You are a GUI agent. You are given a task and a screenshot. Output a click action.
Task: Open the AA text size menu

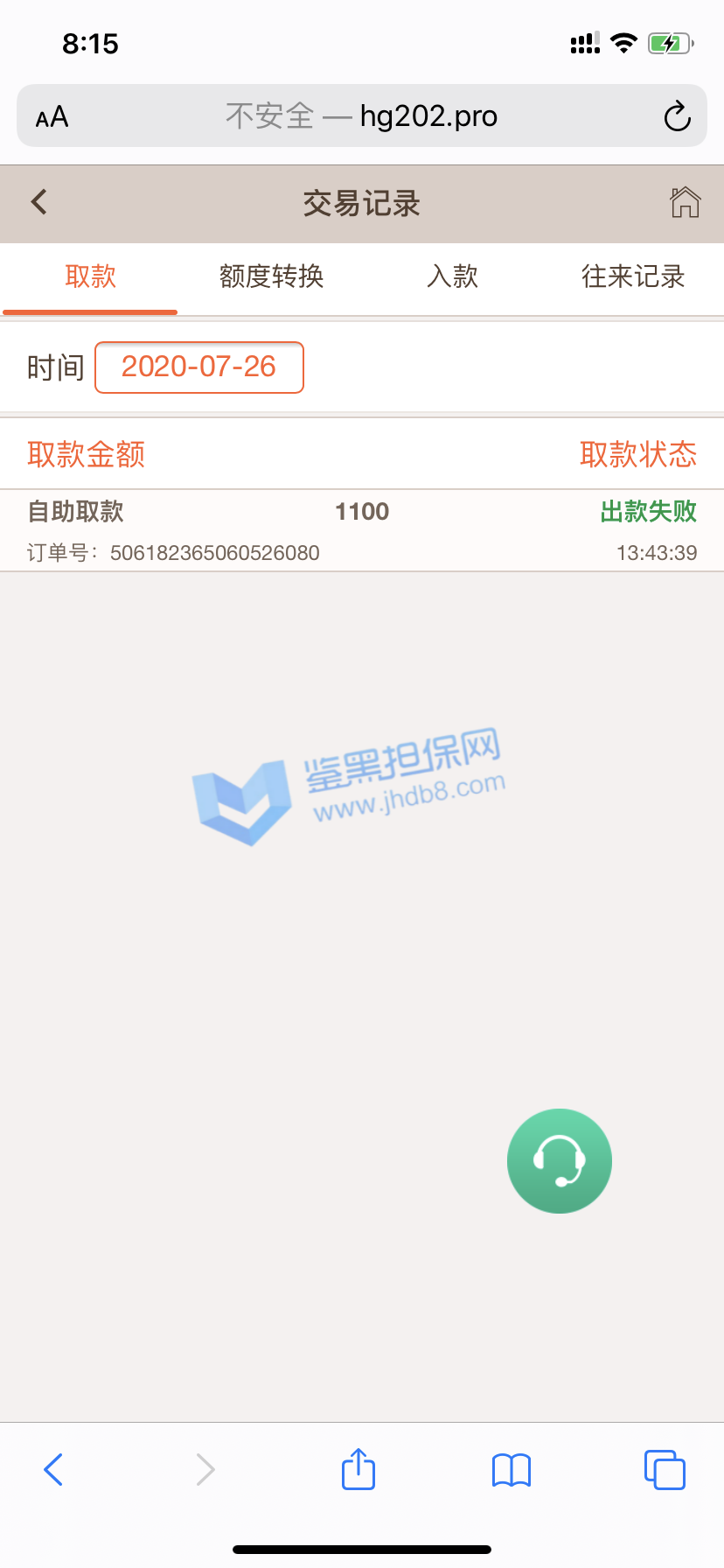click(52, 116)
